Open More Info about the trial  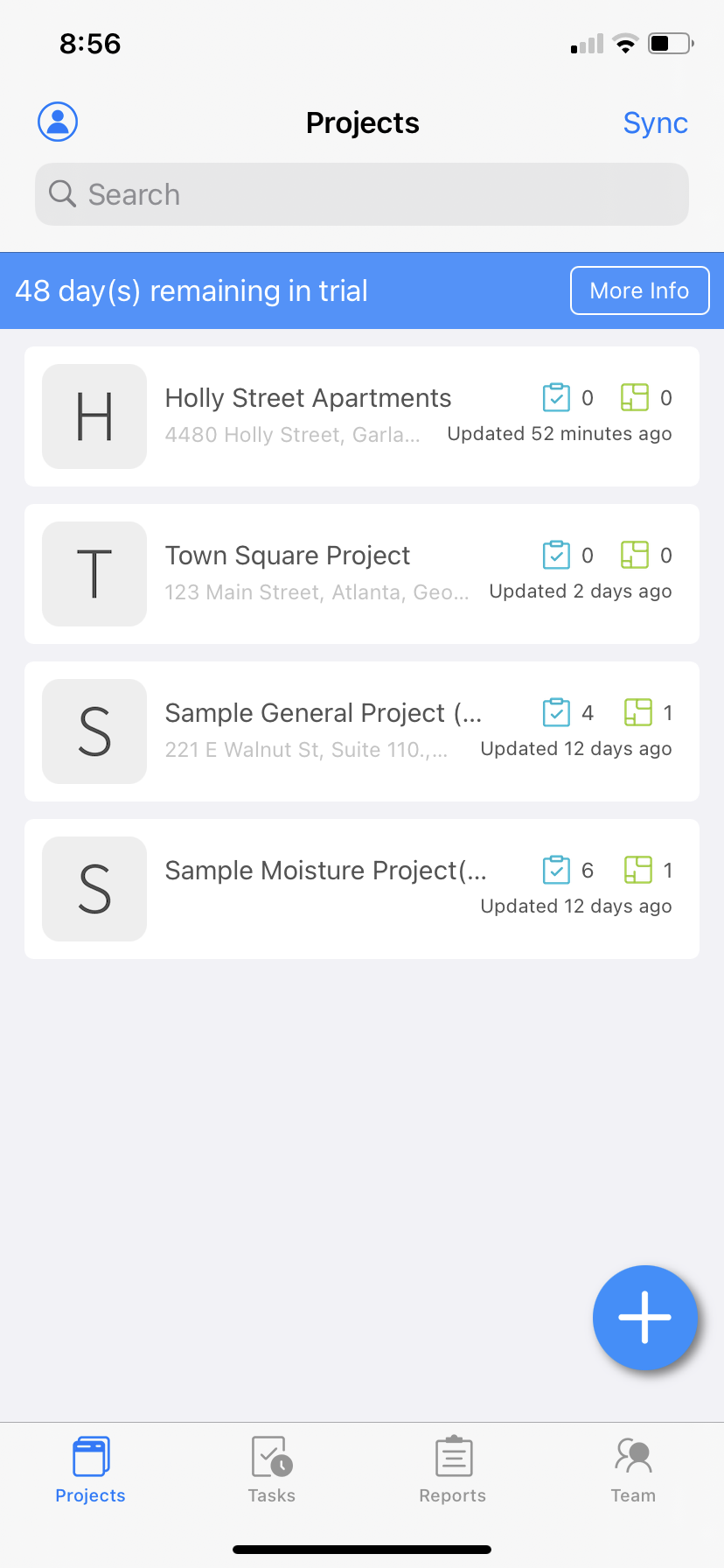tap(639, 290)
